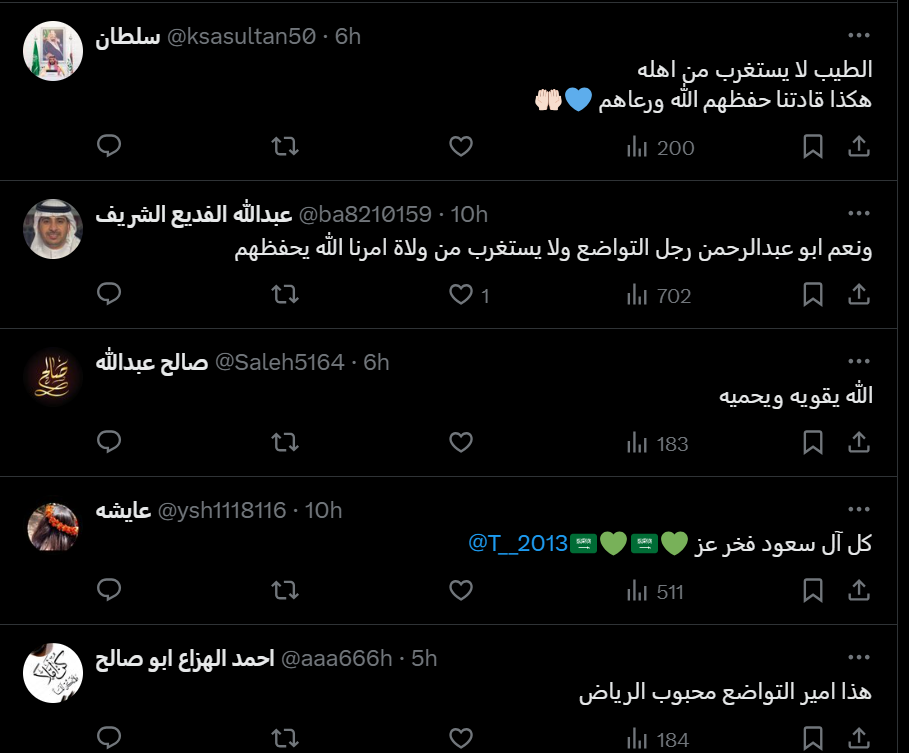The height and width of the screenshot is (753, 909).
Task: Repost the tweet by @ysh1118116
Action: 285,591
